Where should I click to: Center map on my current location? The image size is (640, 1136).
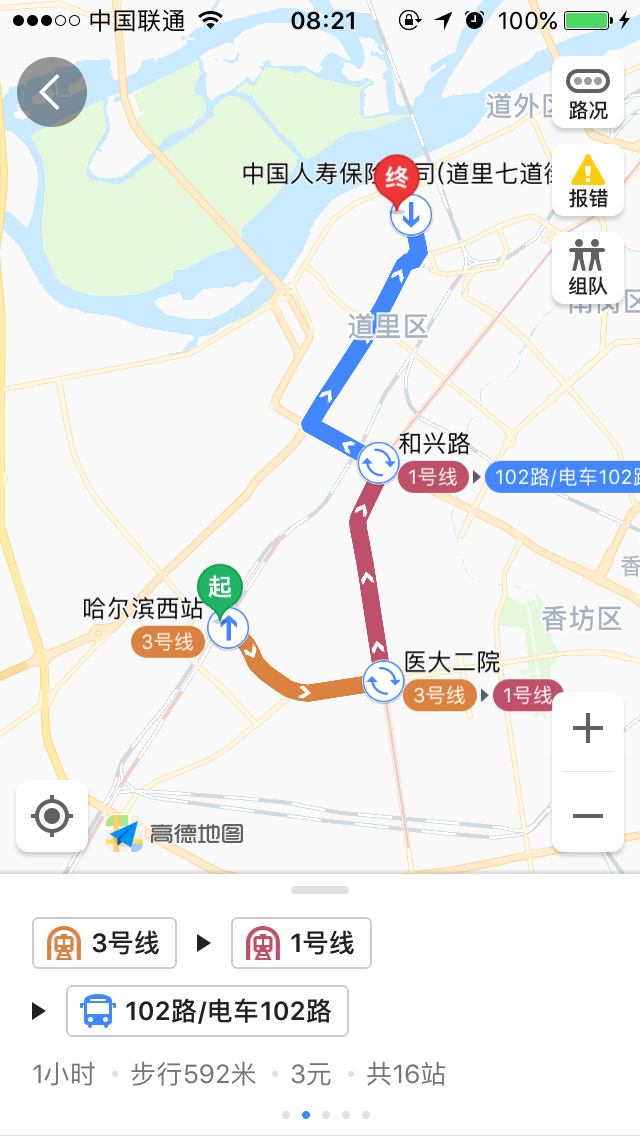52,816
